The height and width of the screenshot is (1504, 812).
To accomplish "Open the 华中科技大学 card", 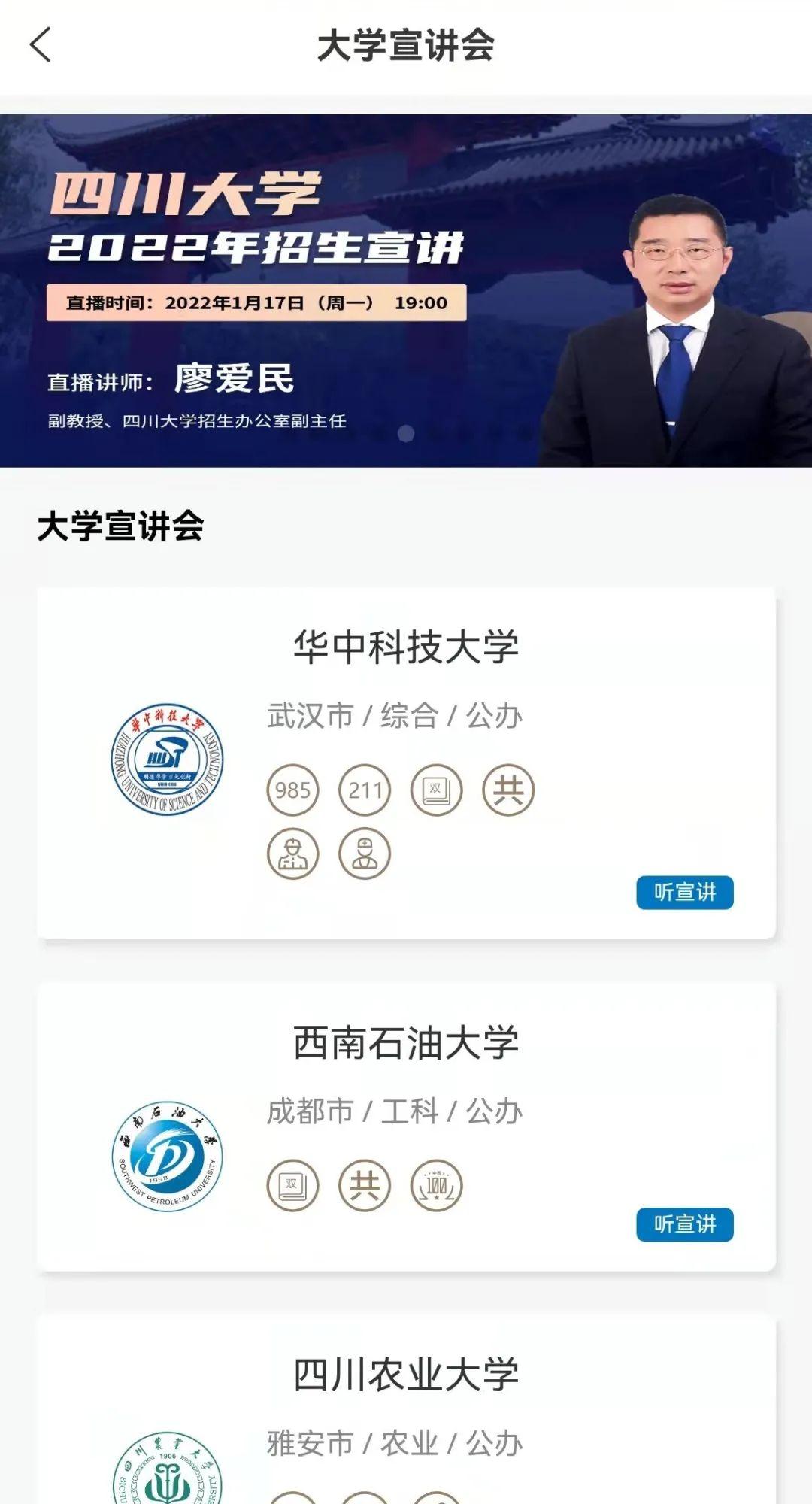I will [x=406, y=647].
